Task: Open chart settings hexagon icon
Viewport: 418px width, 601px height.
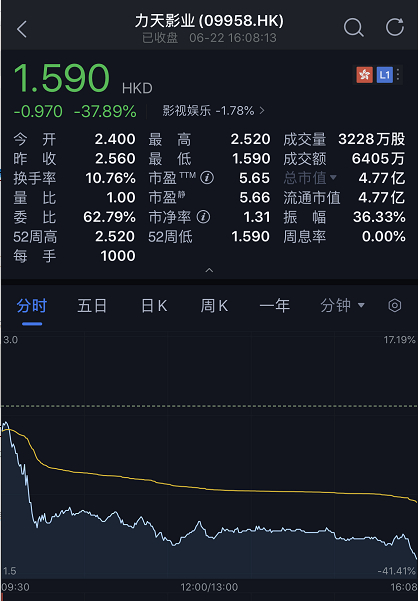Action: (395, 305)
